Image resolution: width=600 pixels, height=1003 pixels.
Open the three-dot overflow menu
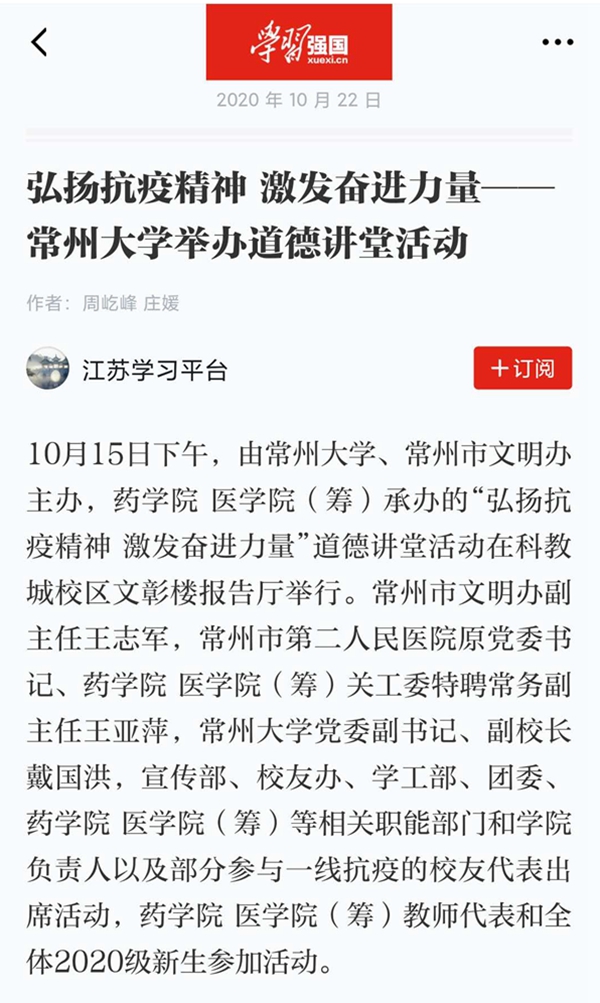point(557,43)
